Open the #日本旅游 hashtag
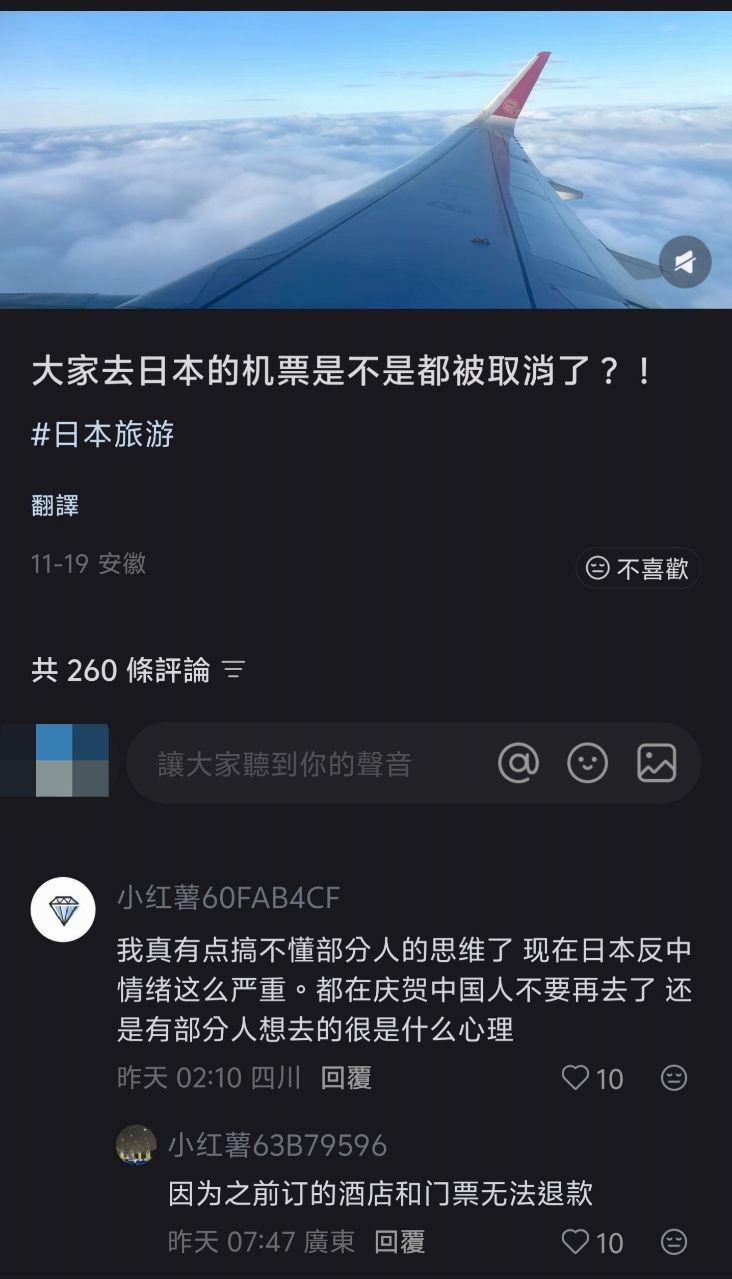 [x=103, y=434]
